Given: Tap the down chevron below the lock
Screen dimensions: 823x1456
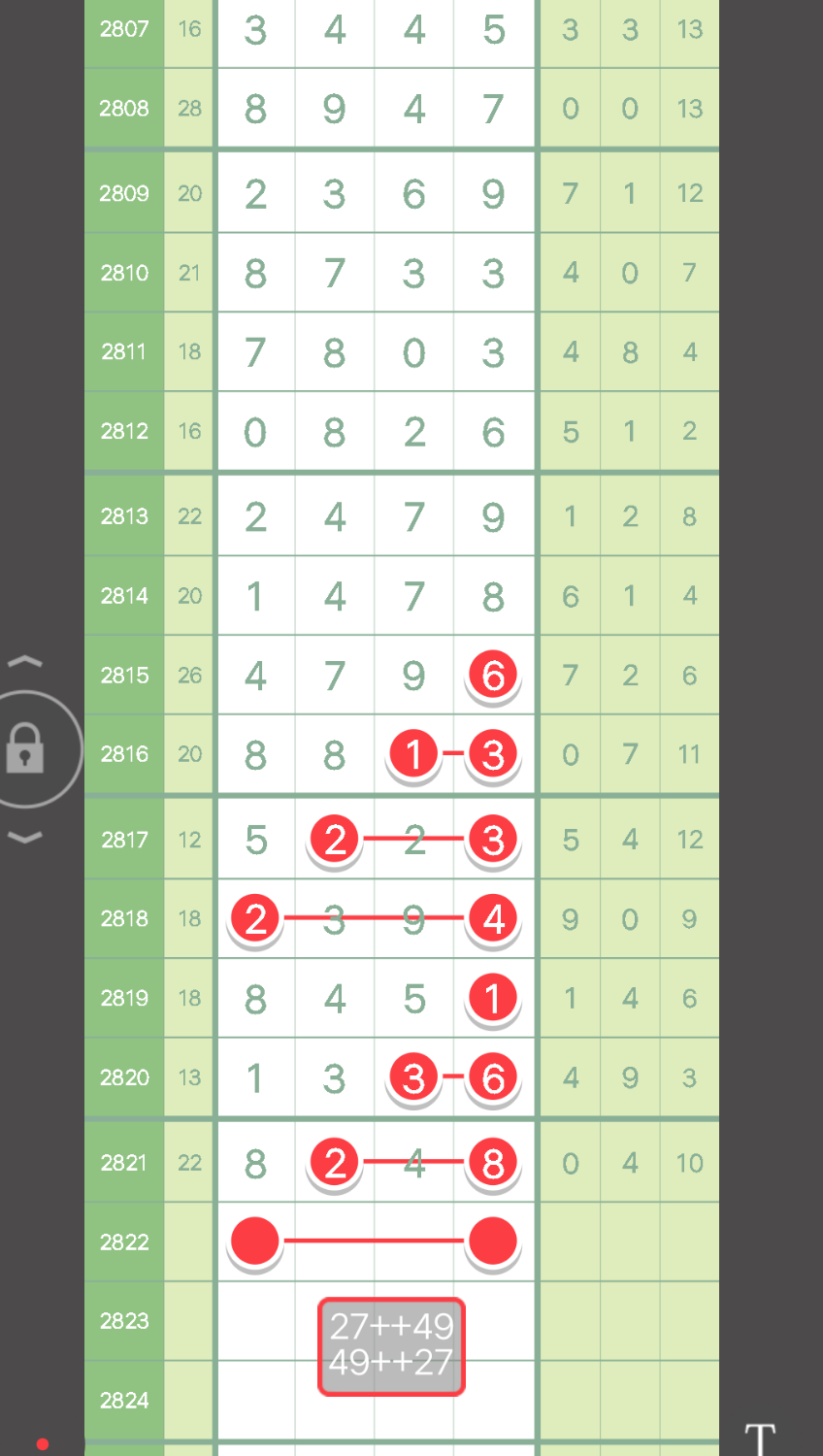Looking at the screenshot, I should [25, 837].
